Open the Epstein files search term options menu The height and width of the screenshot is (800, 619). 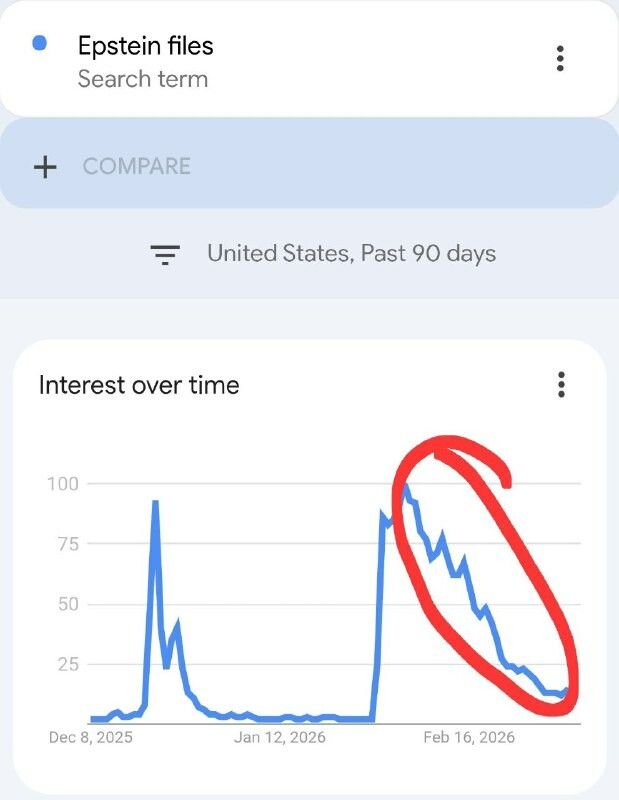pos(560,59)
